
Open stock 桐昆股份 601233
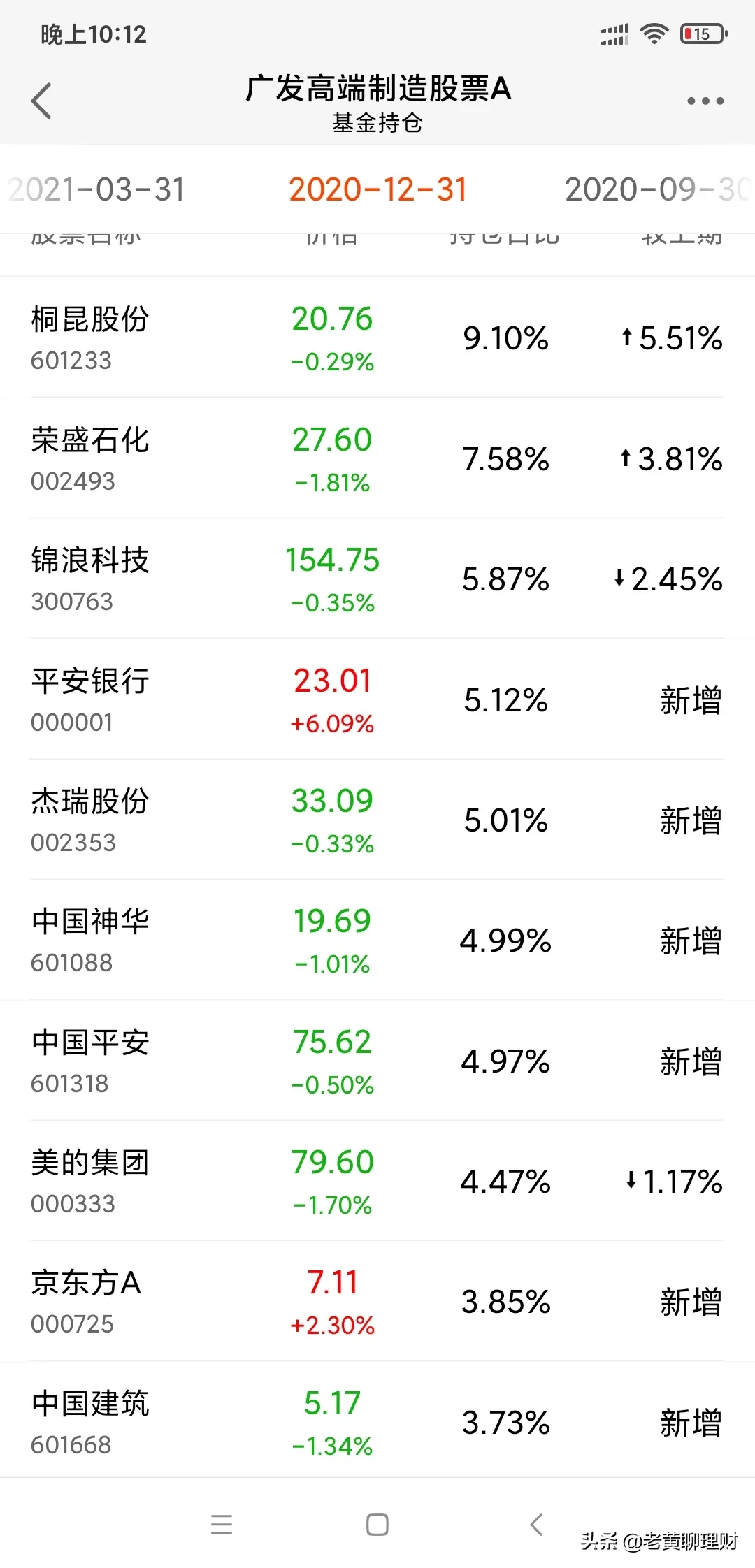point(377,338)
